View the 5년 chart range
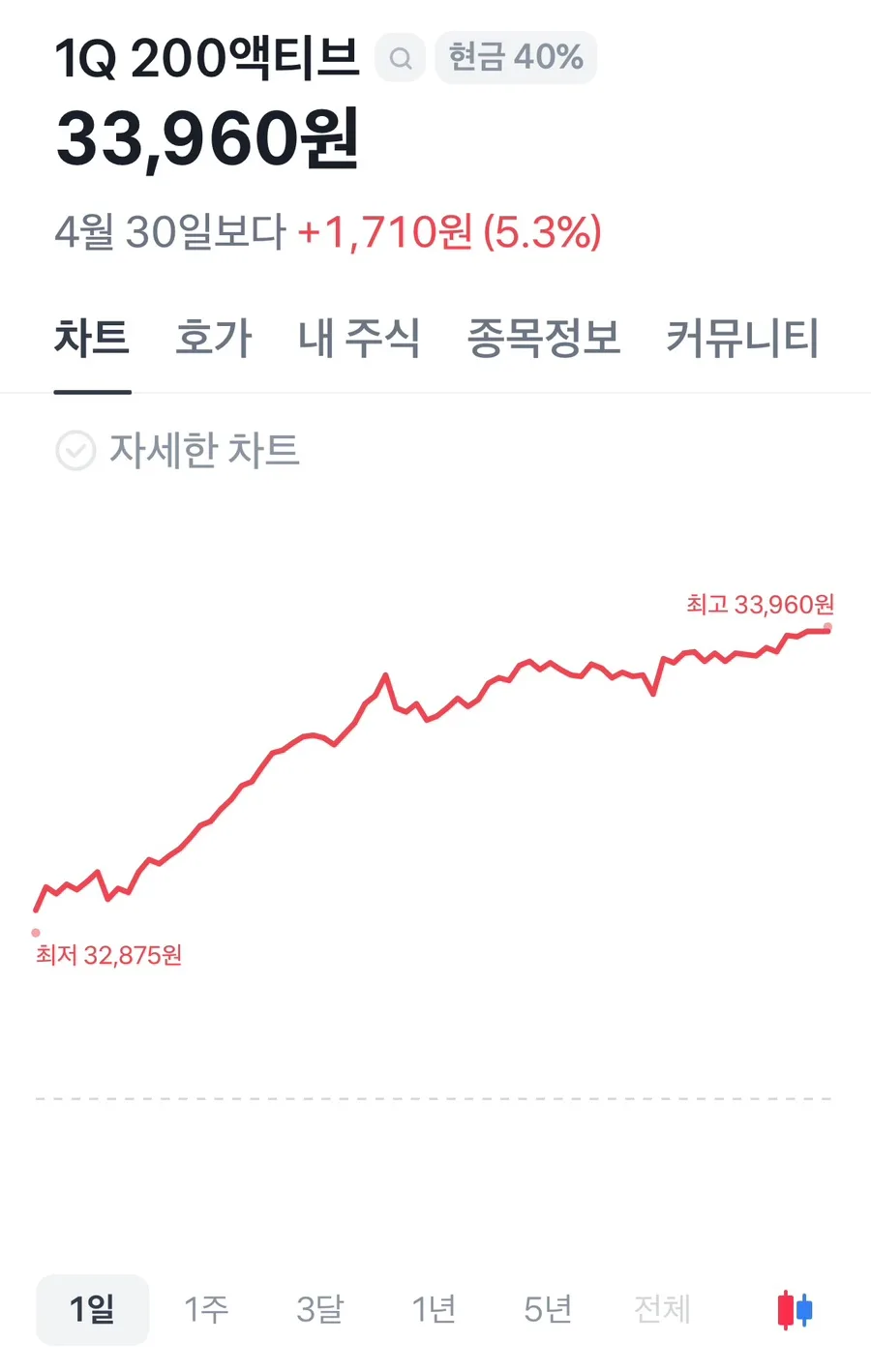 click(x=548, y=1310)
